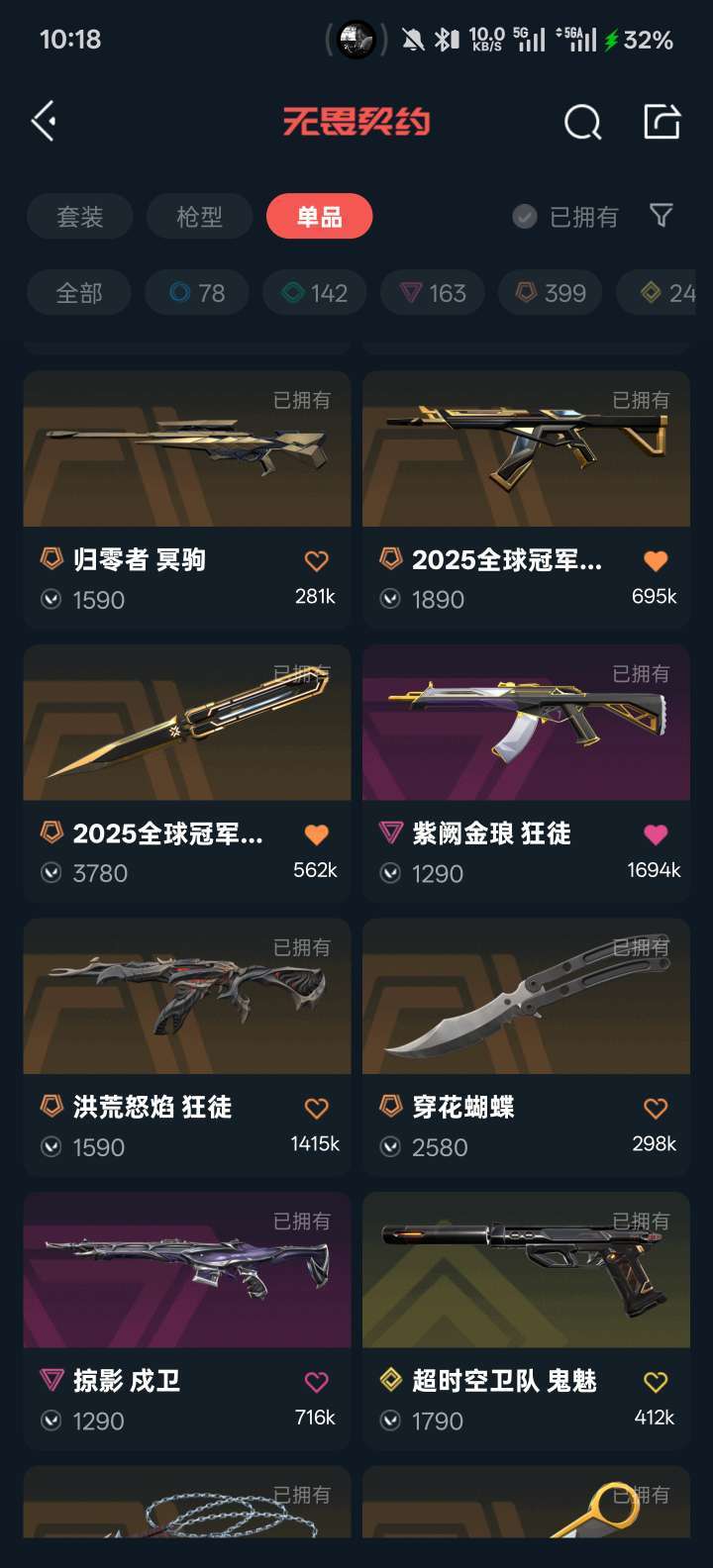This screenshot has height=1568, width=713.
Task: Filter by the pink tier chip 163
Action: click(x=433, y=293)
